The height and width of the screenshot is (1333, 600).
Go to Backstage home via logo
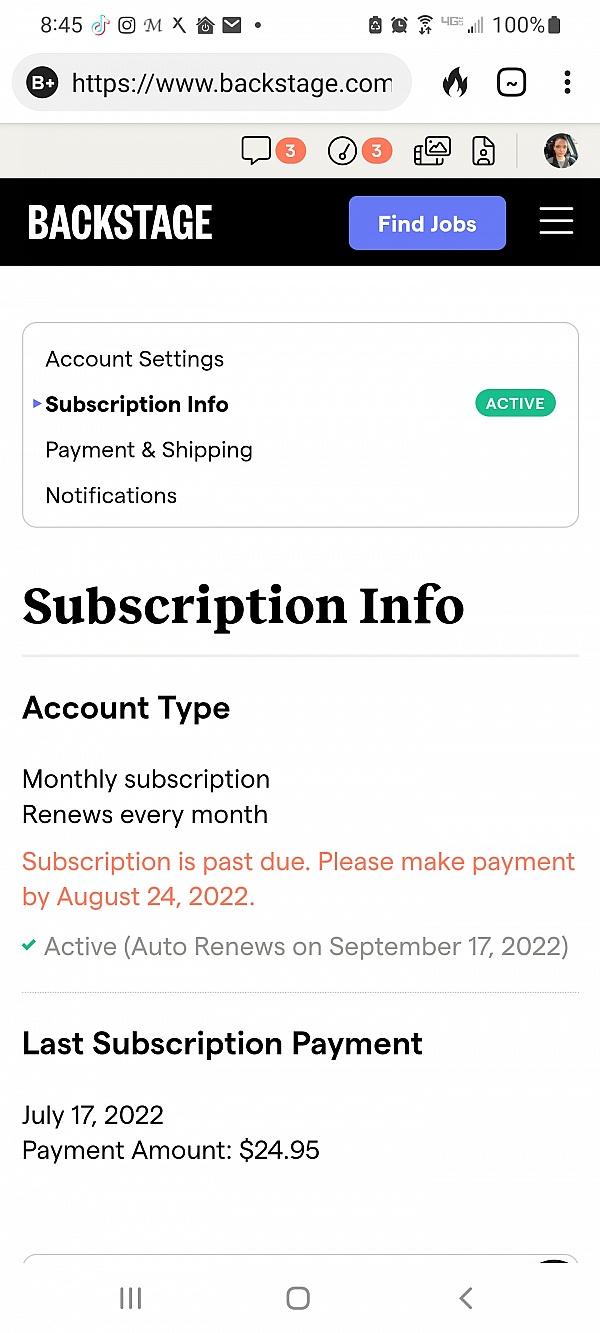tap(120, 222)
